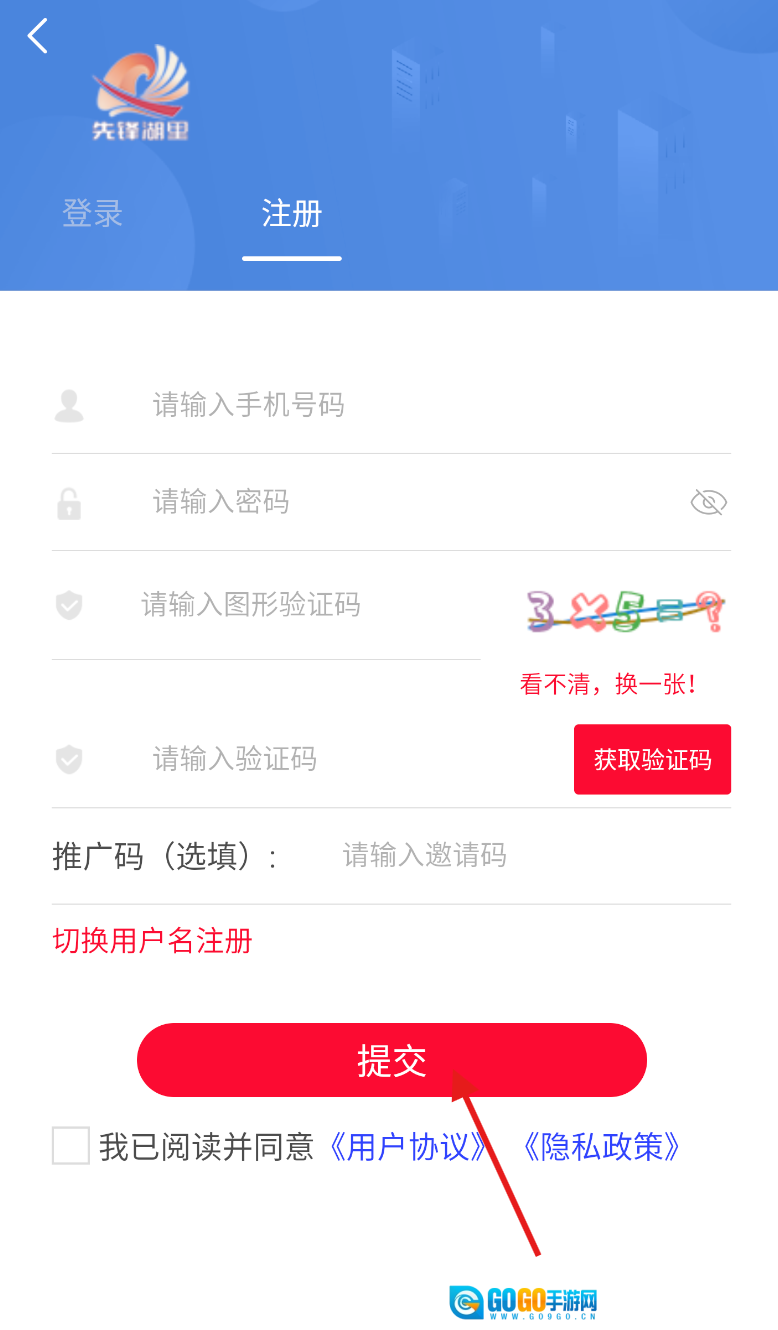Check the 我已阅读并同意 agreement box
The height and width of the screenshot is (1330, 778).
71,1146
